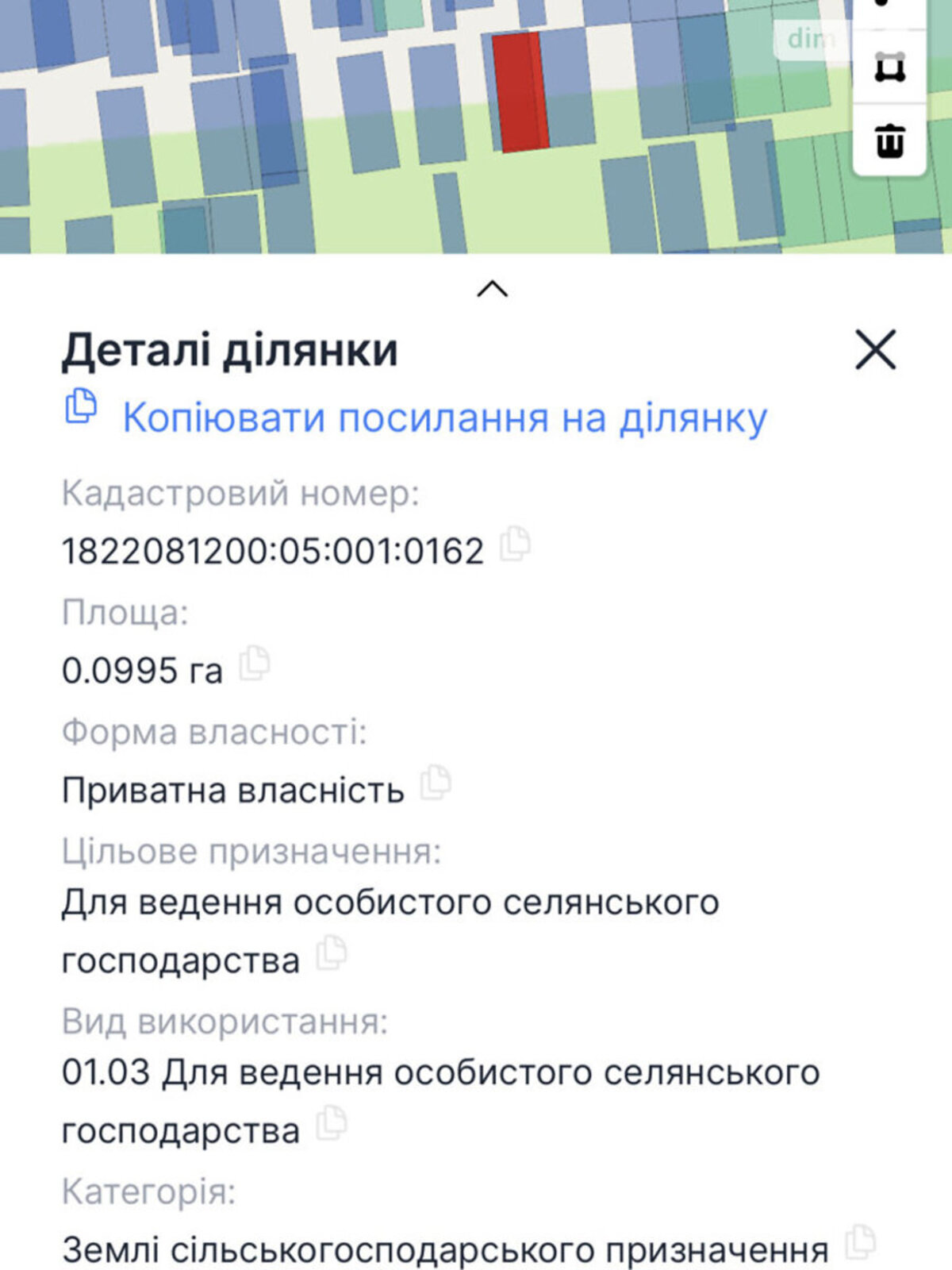The width and height of the screenshot is (952, 1270).
Task: Copy the Вид використання 01.03 value
Action: [x=332, y=1123]
